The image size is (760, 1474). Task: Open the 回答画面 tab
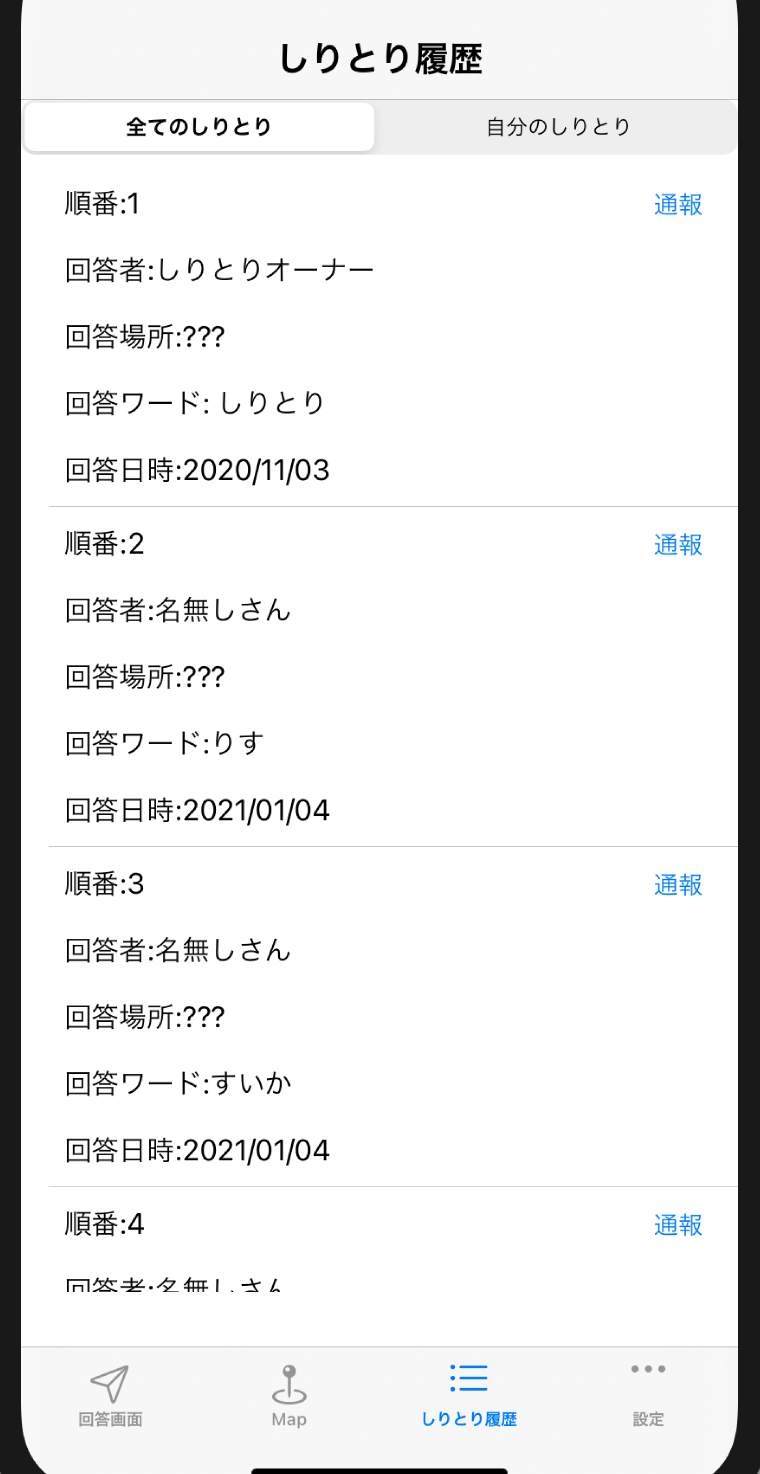[110, 1395]
